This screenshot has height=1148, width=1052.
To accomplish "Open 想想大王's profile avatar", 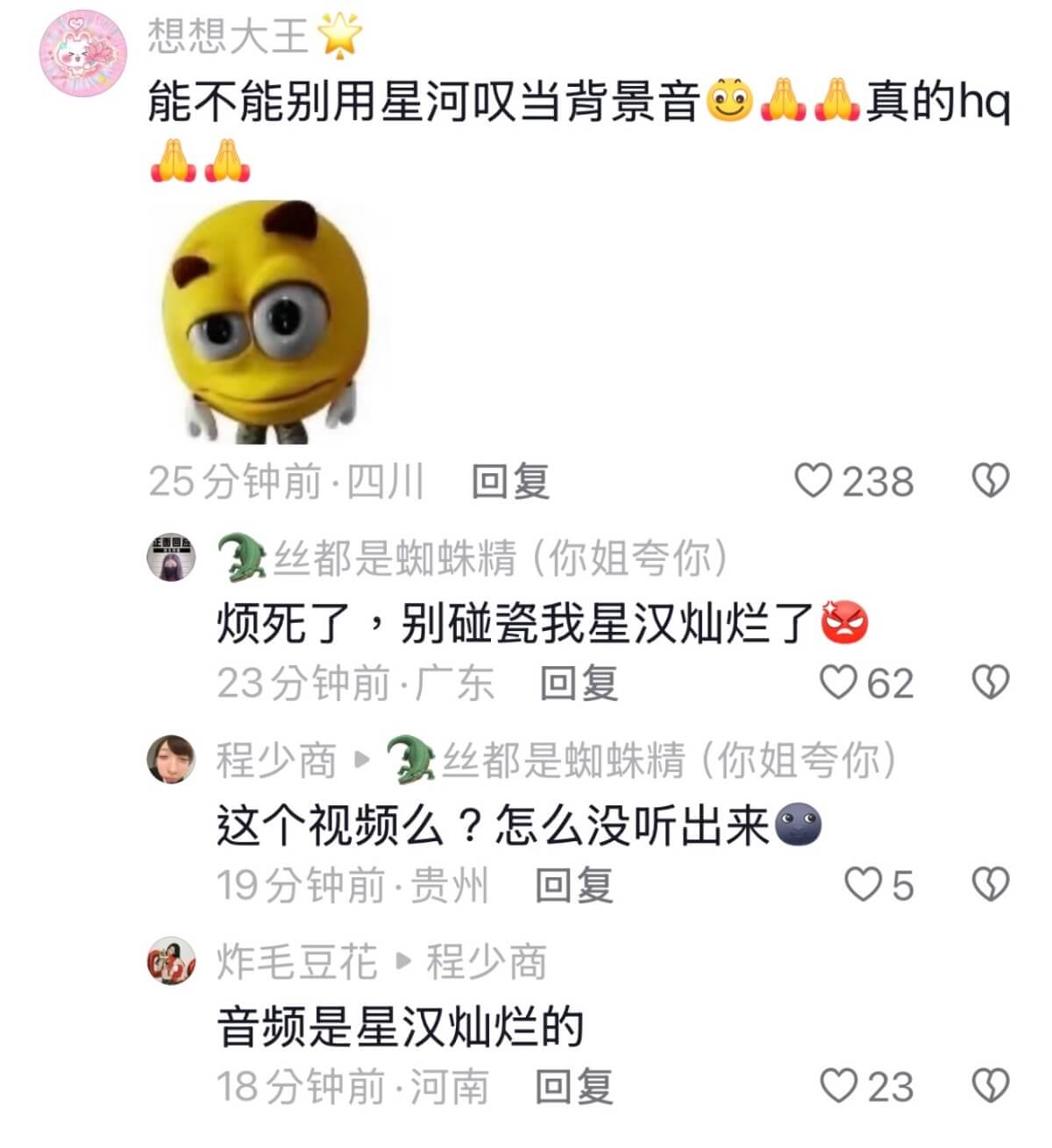I will (x=83, y=53).
